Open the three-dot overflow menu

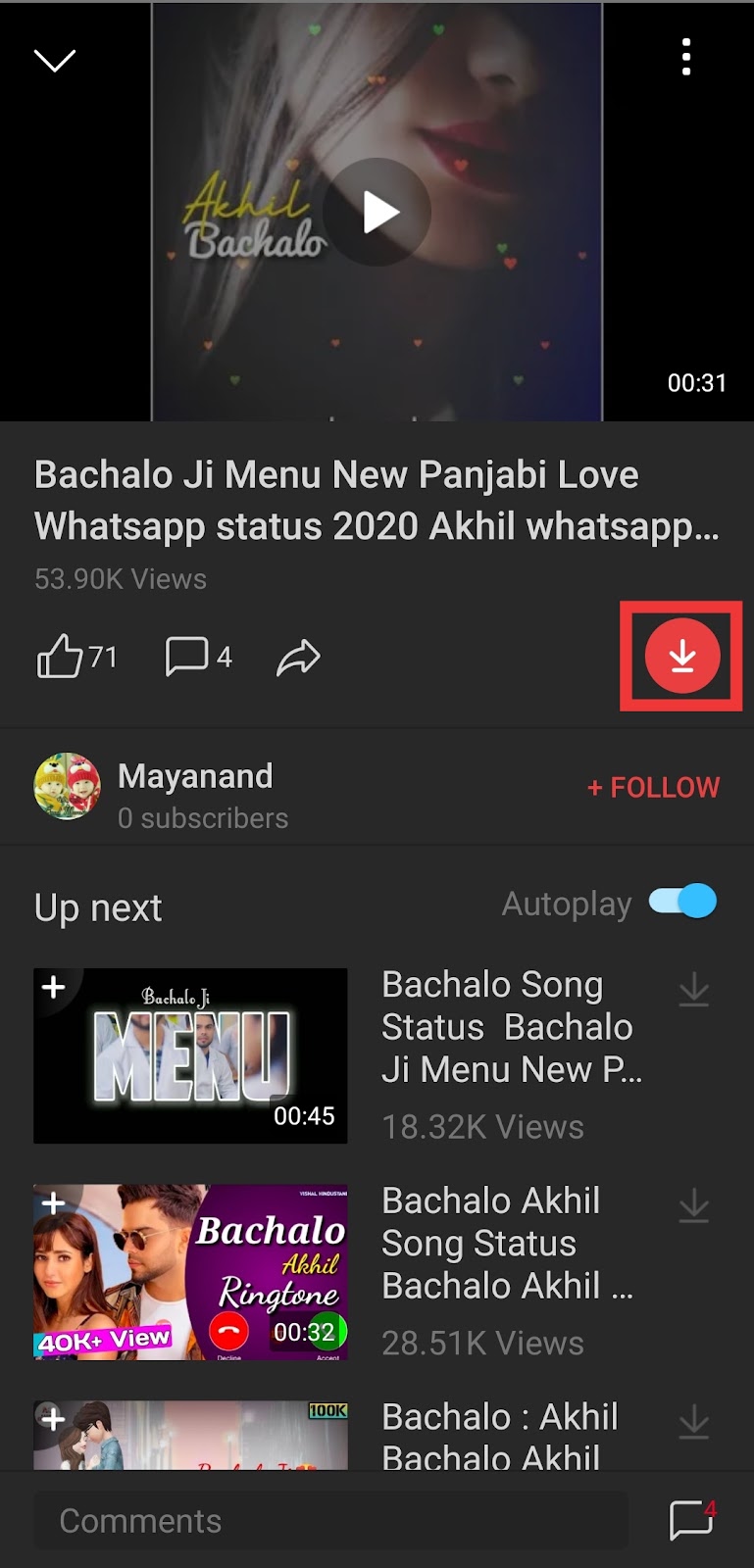[x=686, y=58]
